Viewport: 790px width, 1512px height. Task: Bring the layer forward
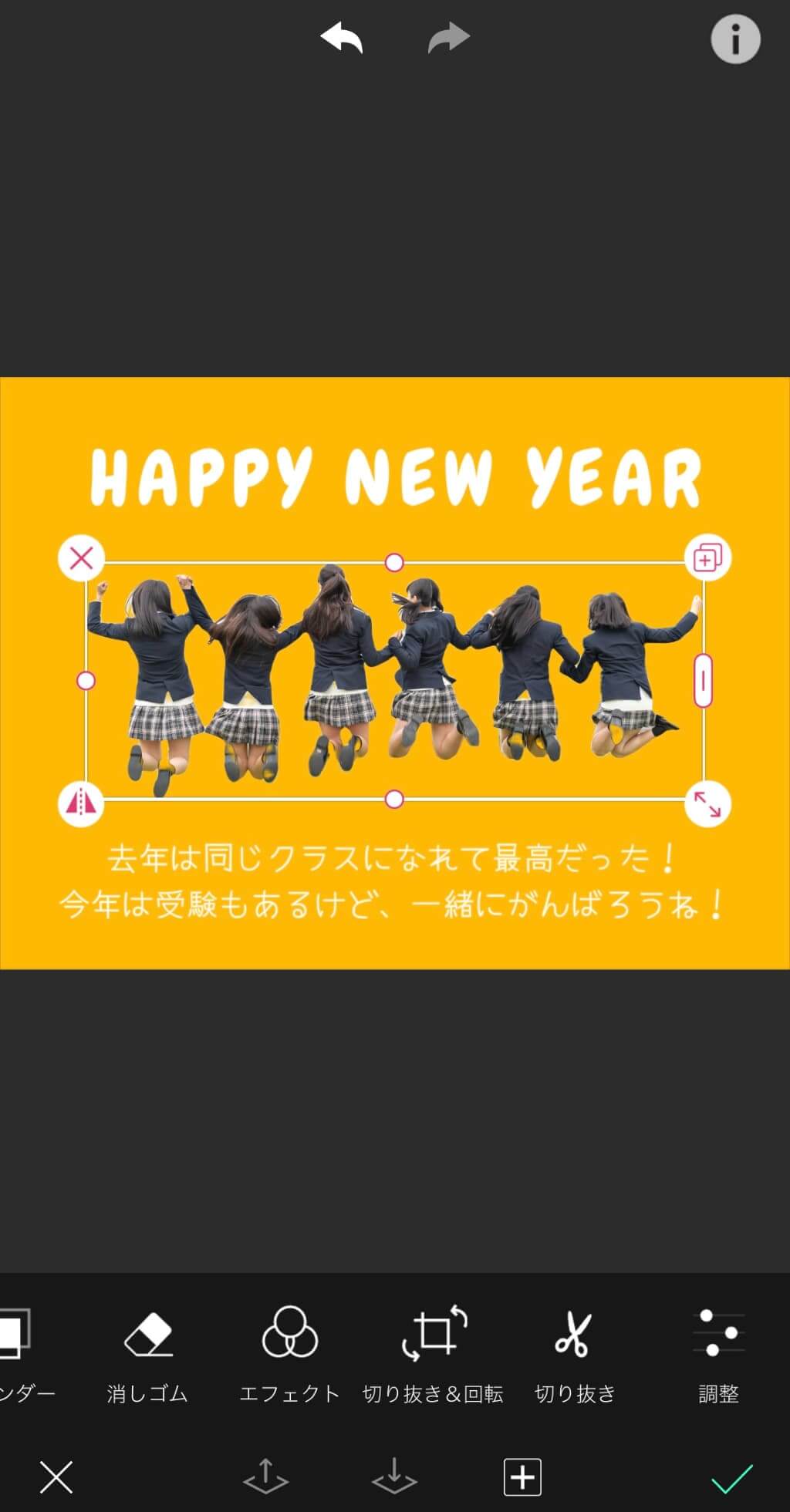[x=265, y=1477]
